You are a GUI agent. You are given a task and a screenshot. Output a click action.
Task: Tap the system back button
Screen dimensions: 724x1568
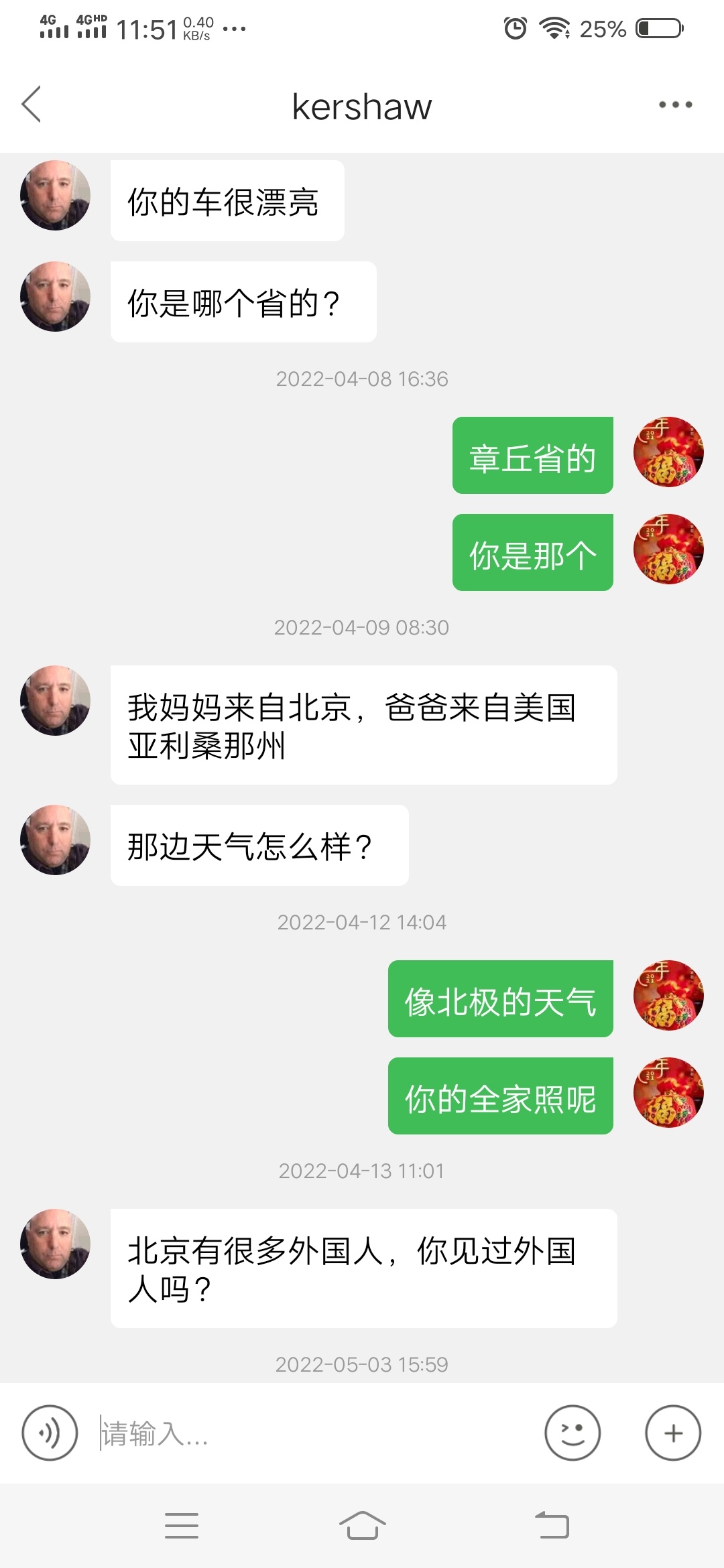[x=552, y=1526]
